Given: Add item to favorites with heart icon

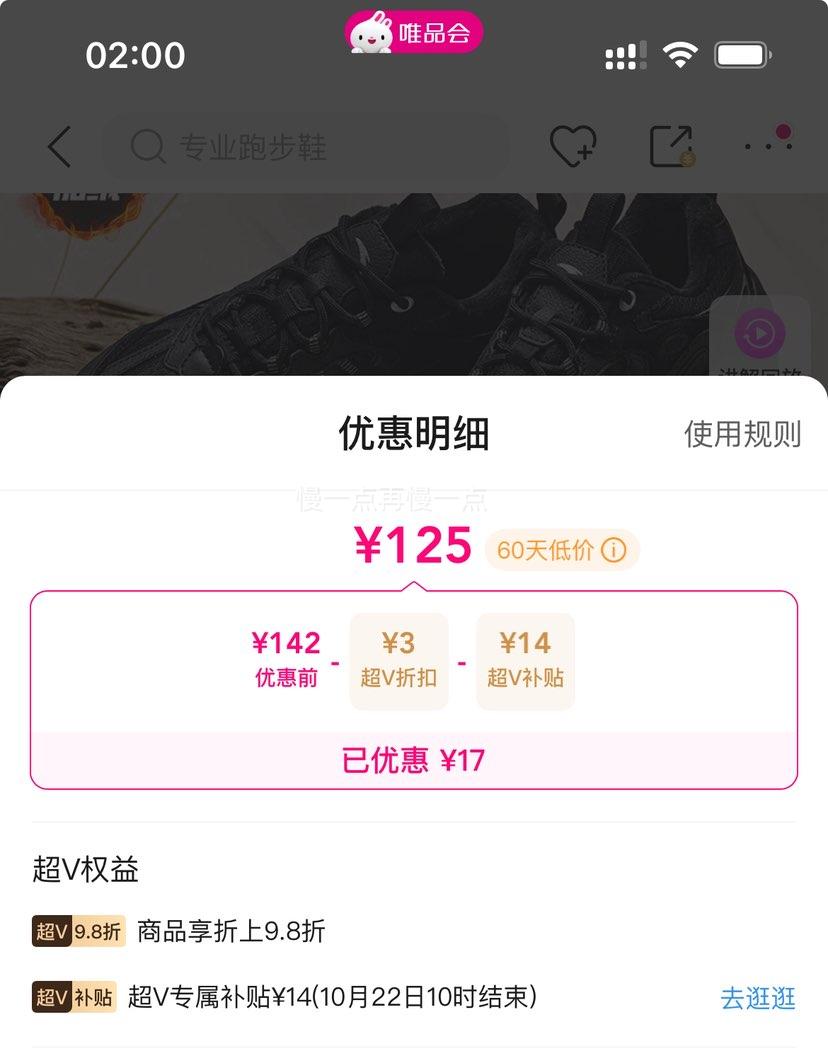Looking at the screenshot, I should (573, 147).
